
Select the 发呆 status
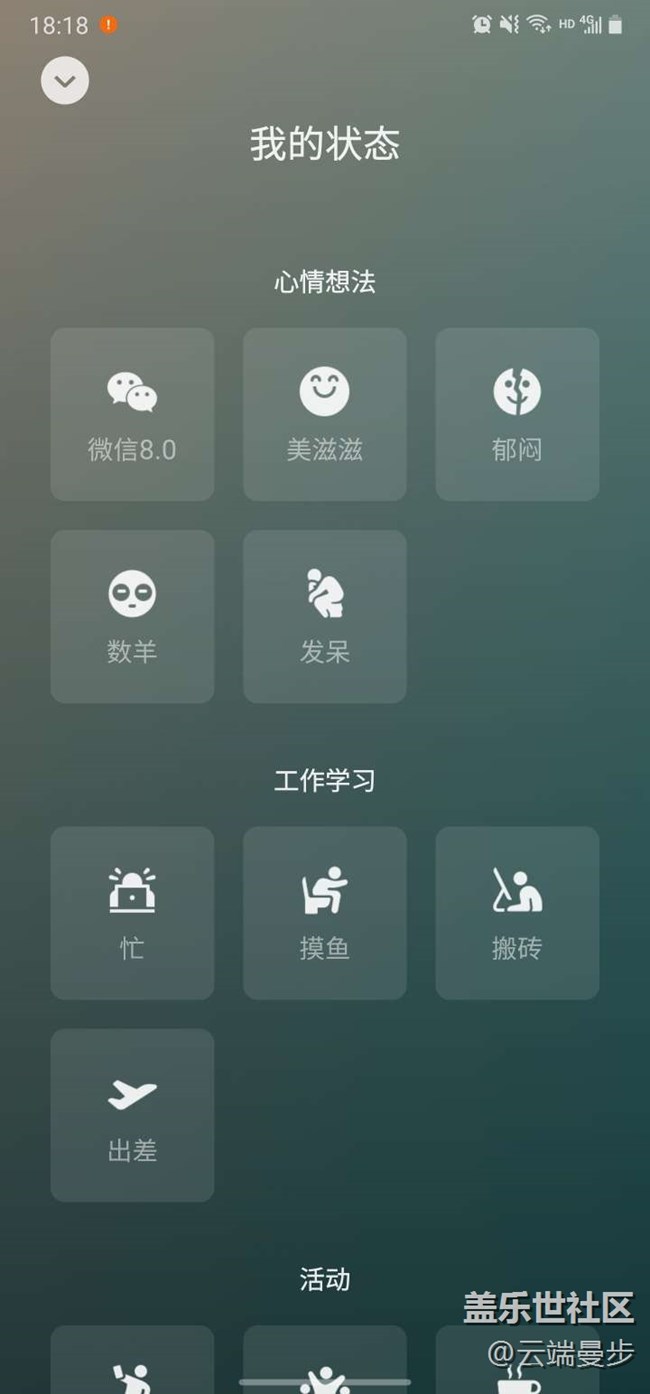click(x=325, y=616)
